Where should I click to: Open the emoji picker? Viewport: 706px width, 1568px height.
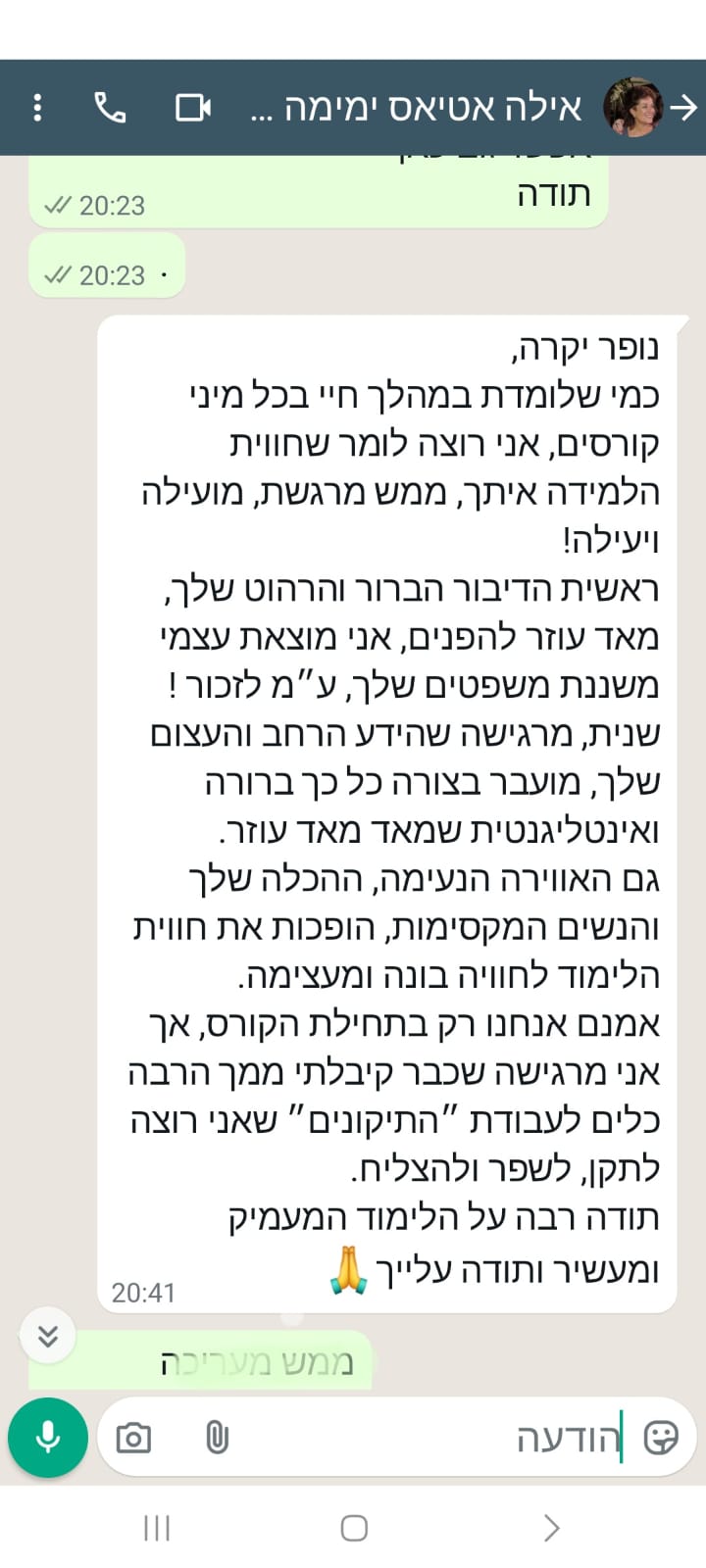tap(661, 1438)
